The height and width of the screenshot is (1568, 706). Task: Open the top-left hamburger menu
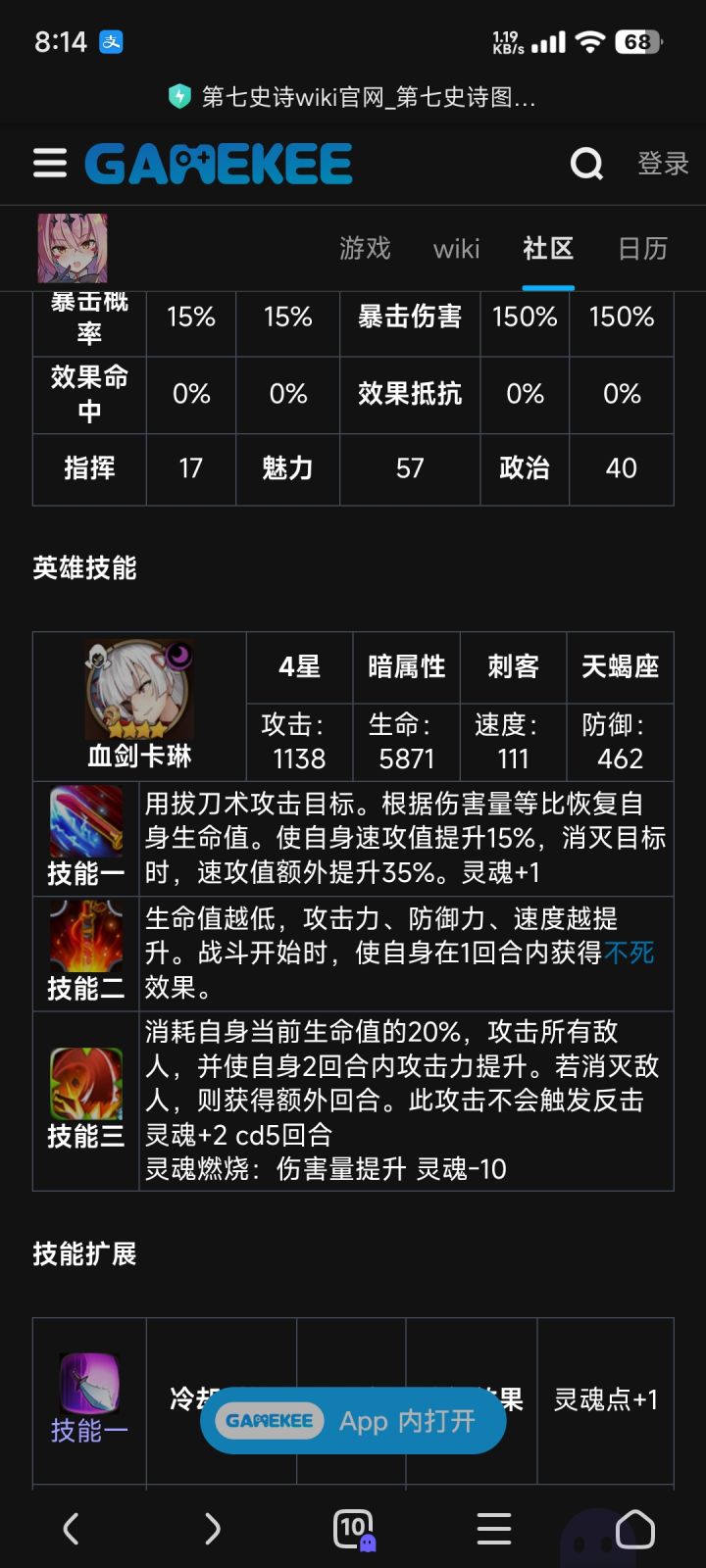coord(49,164)
